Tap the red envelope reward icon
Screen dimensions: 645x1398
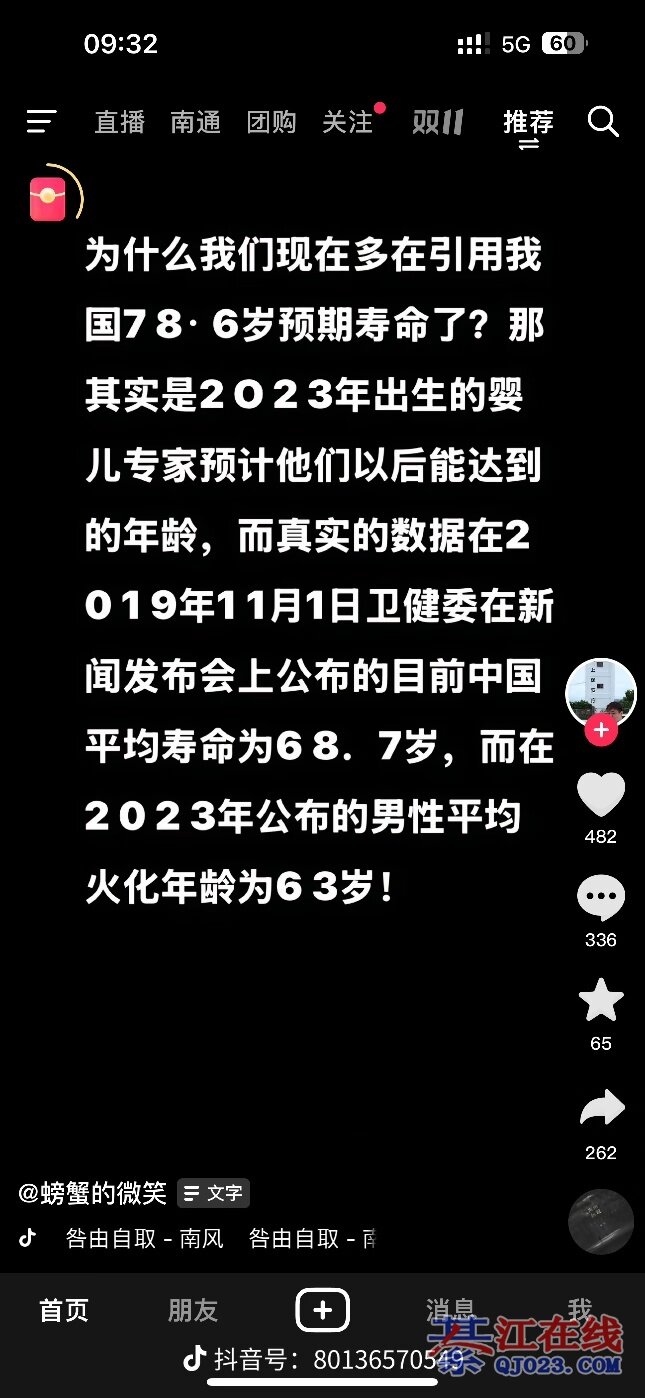[48, 198]
